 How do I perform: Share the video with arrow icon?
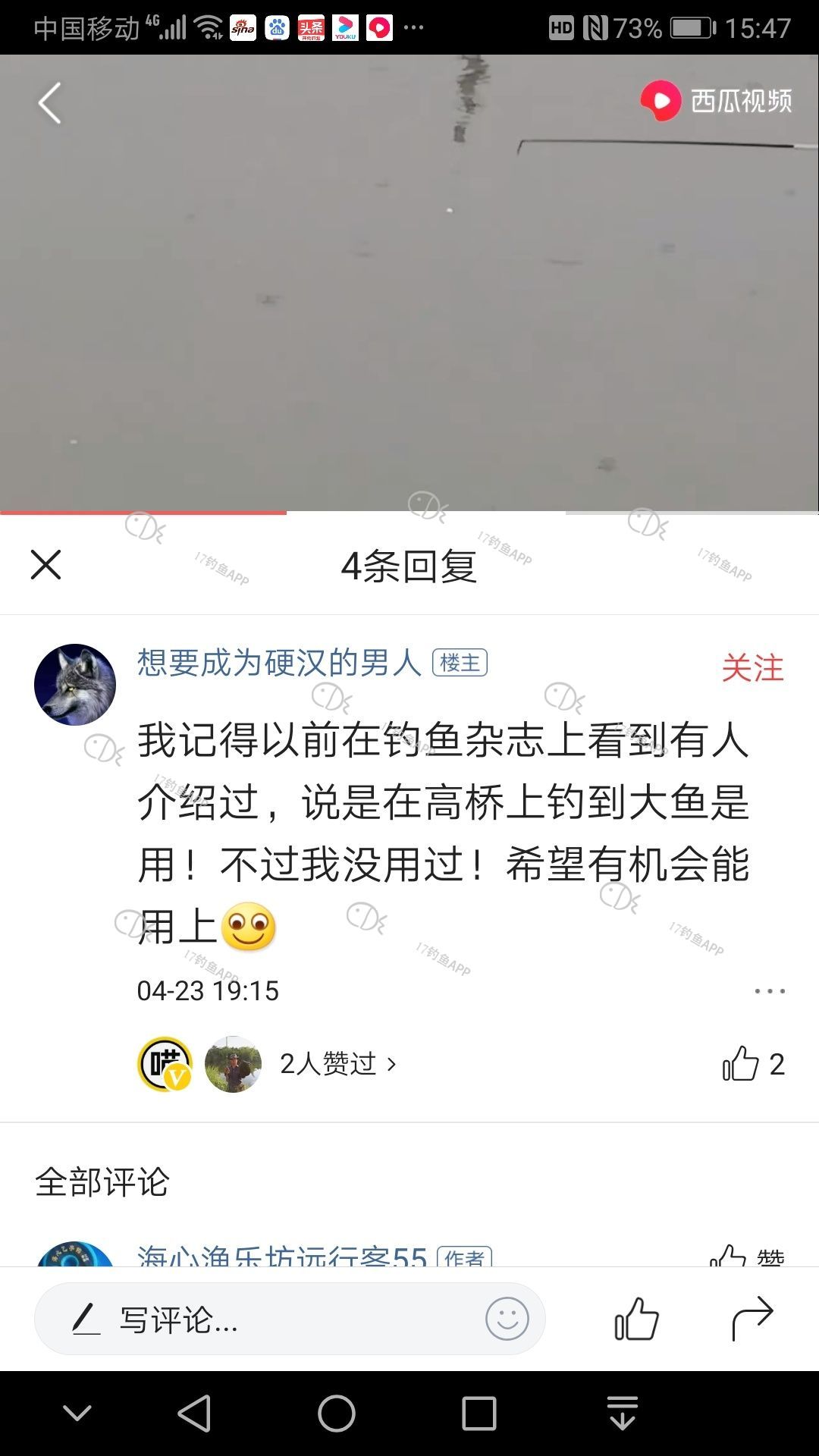coord(752,1319)
